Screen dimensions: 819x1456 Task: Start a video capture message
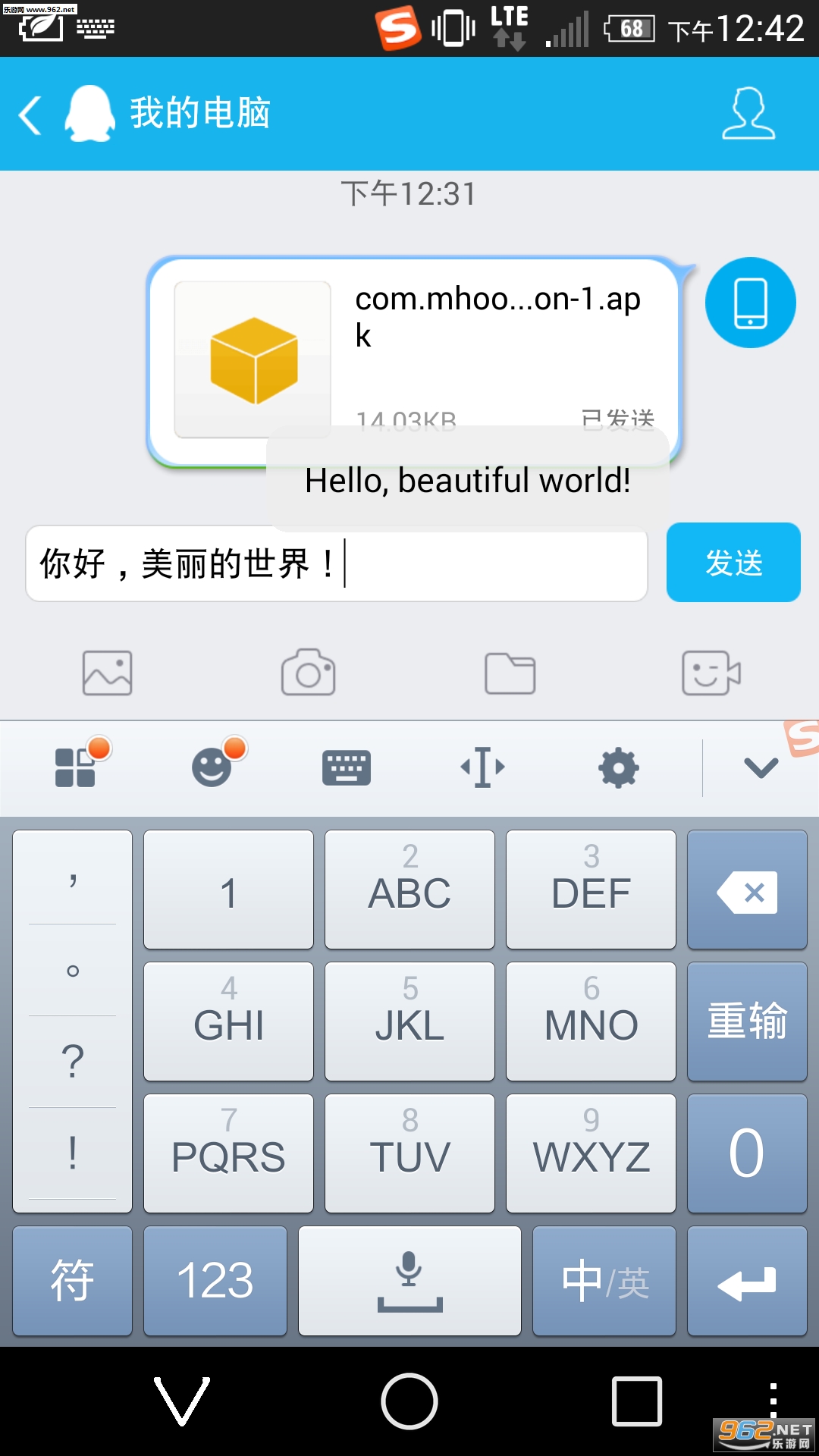711,673
